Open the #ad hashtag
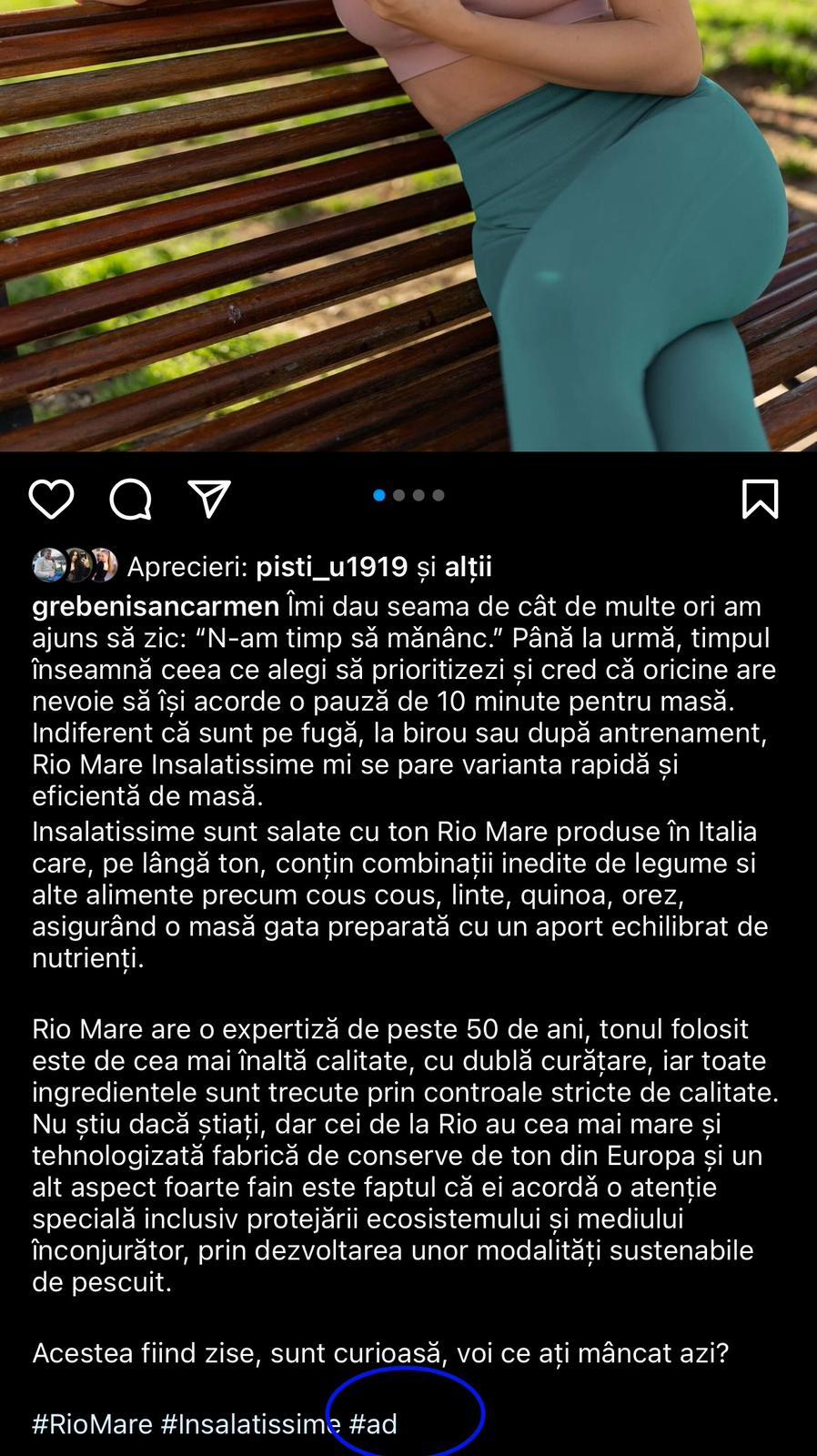Screen dimensions: 817x1456 (x=374, y=1423)
